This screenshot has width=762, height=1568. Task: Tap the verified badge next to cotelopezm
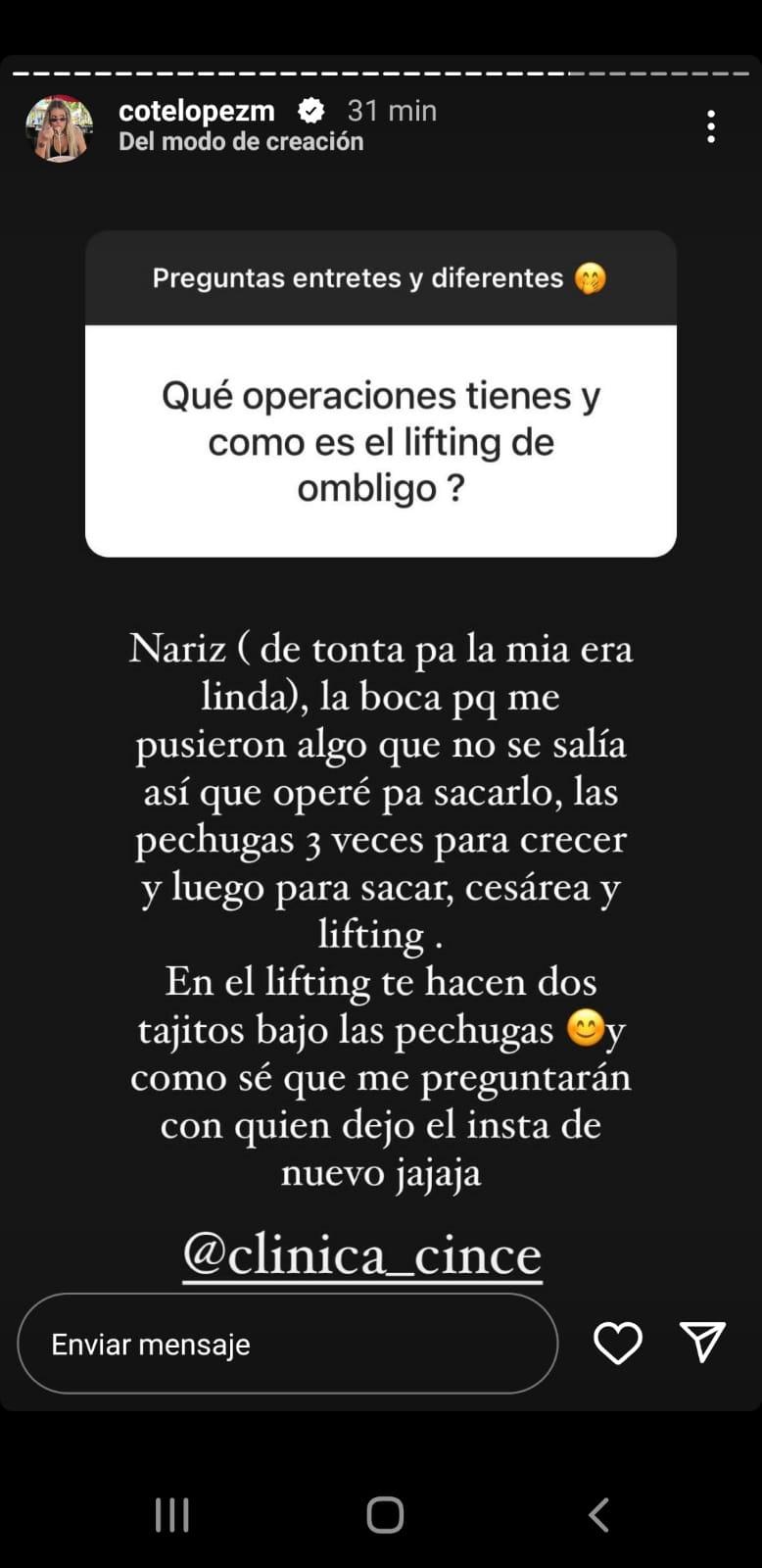pyautogui.click(x=311, y=111)
